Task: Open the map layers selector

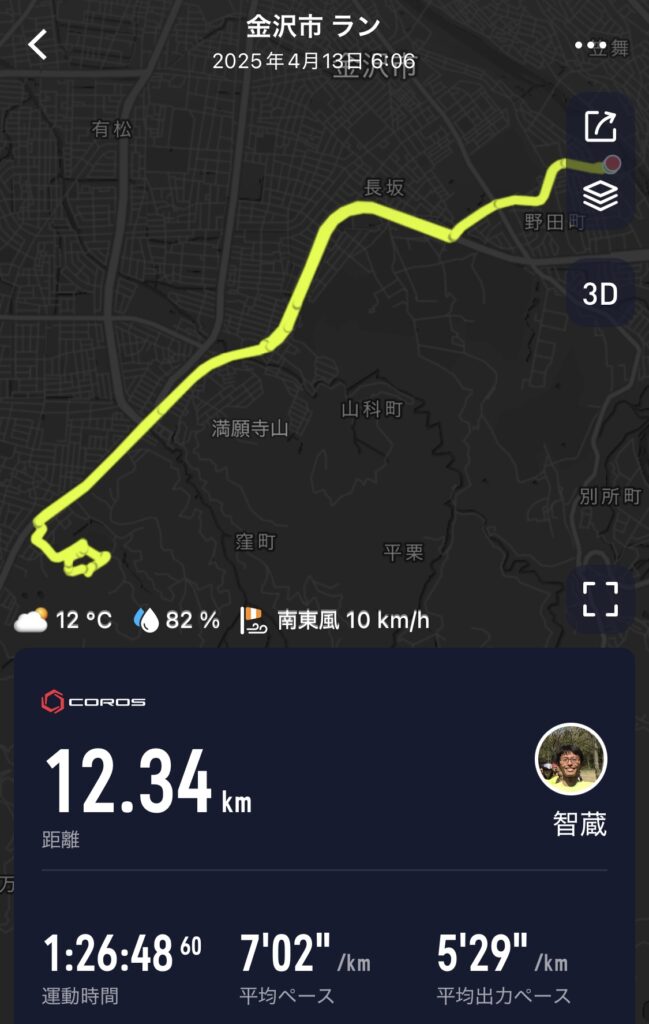Action: coord(600,196)
